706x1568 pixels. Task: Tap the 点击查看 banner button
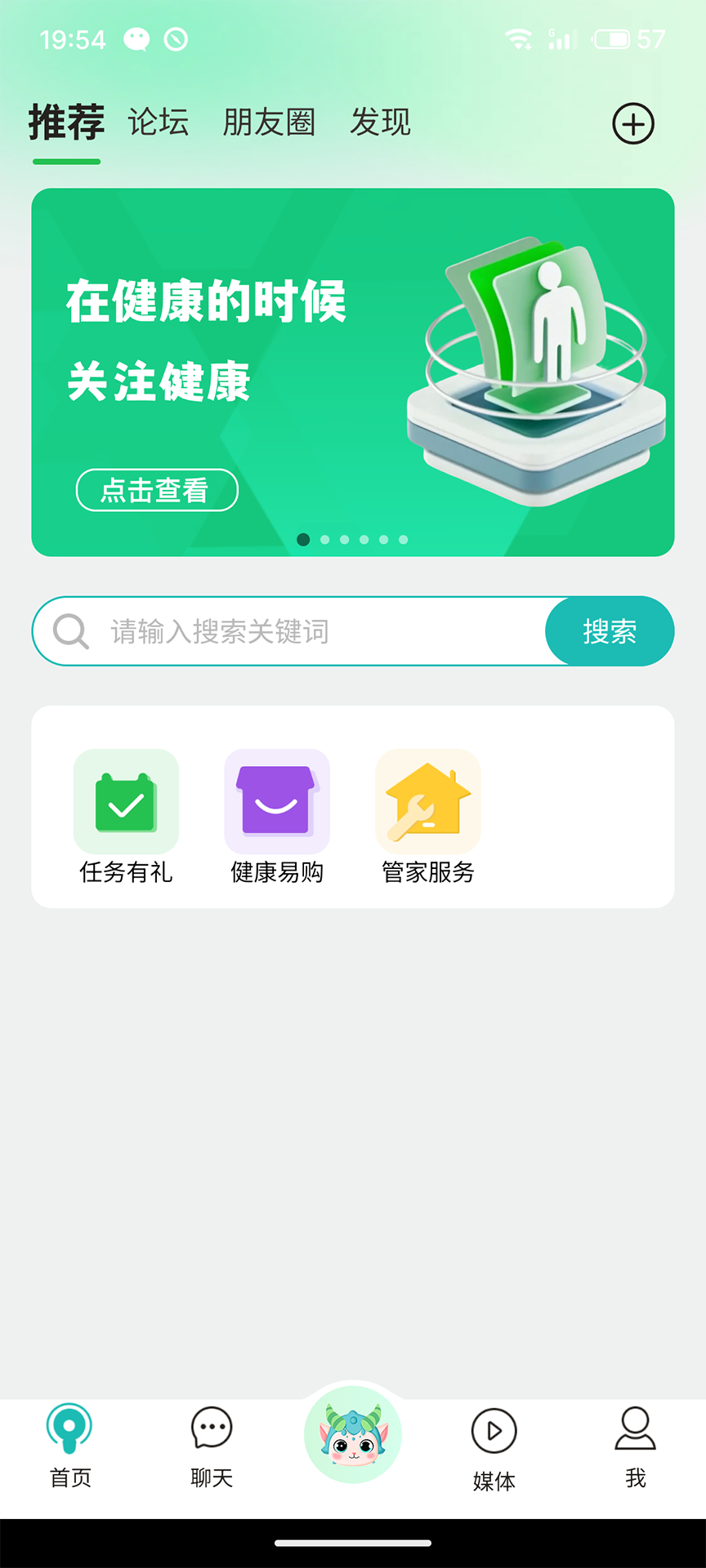point(156,490)
